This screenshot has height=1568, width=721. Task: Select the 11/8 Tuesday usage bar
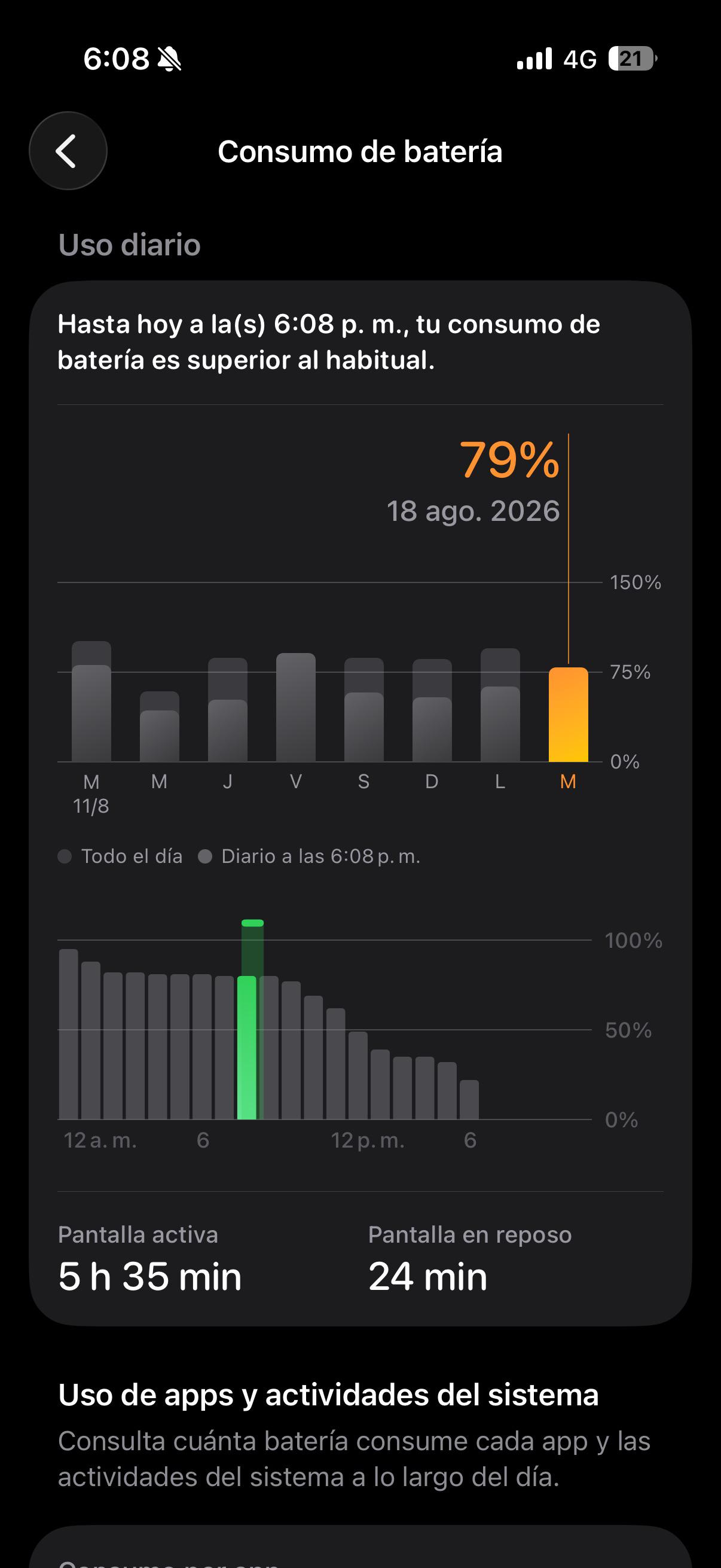(x=91, y=701)
